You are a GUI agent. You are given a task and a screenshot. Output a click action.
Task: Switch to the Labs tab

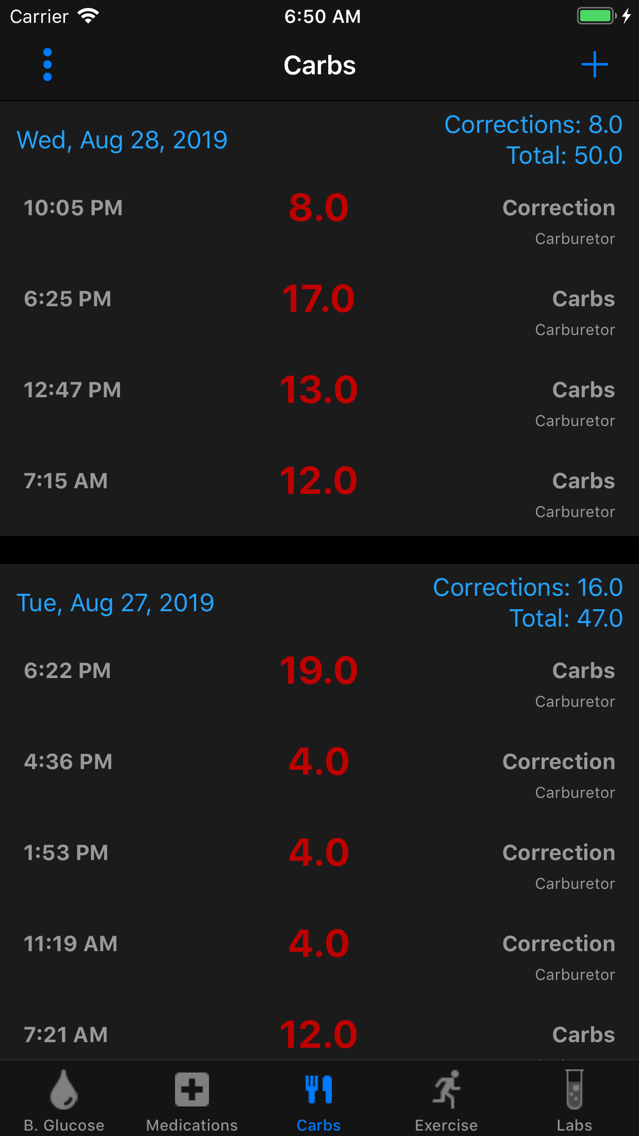tap(574, 1099)
